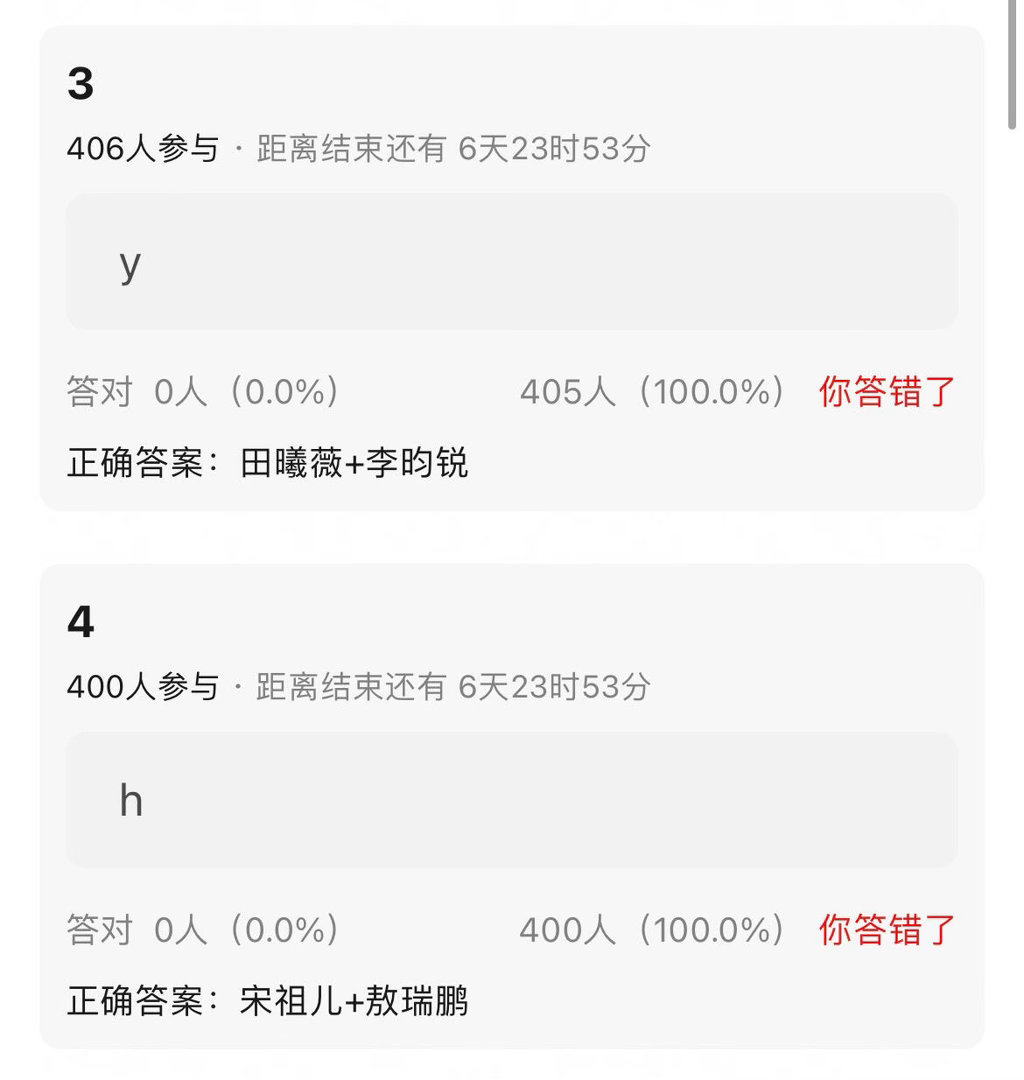1024x1080 pixels.
Task: Click "你答错了" on question 3
Action: tap(886, 392)
